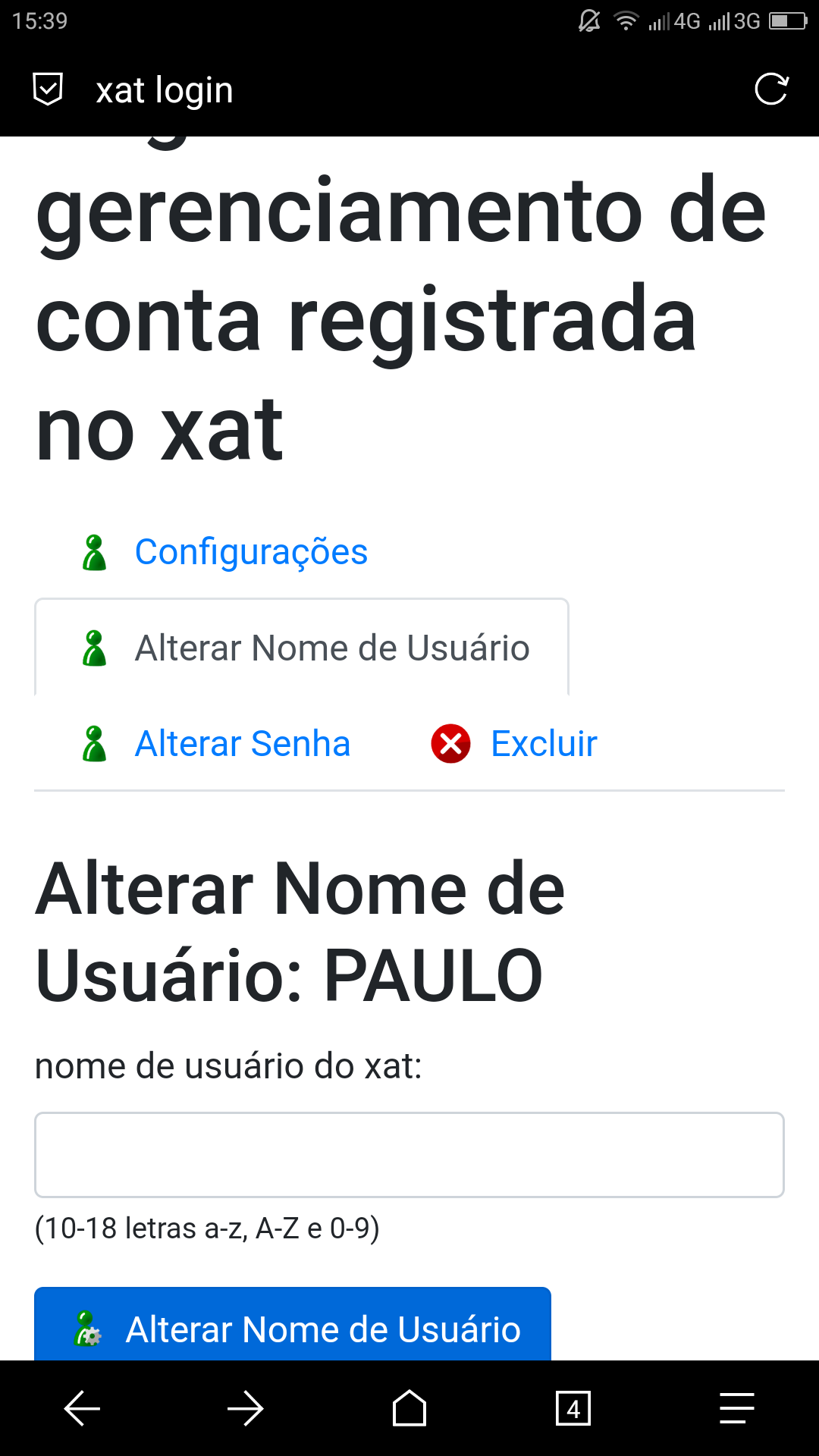Click the green avatar icon beside Alterar Senha
Viewport: 819px width, 1456px height.
[94, 744]
